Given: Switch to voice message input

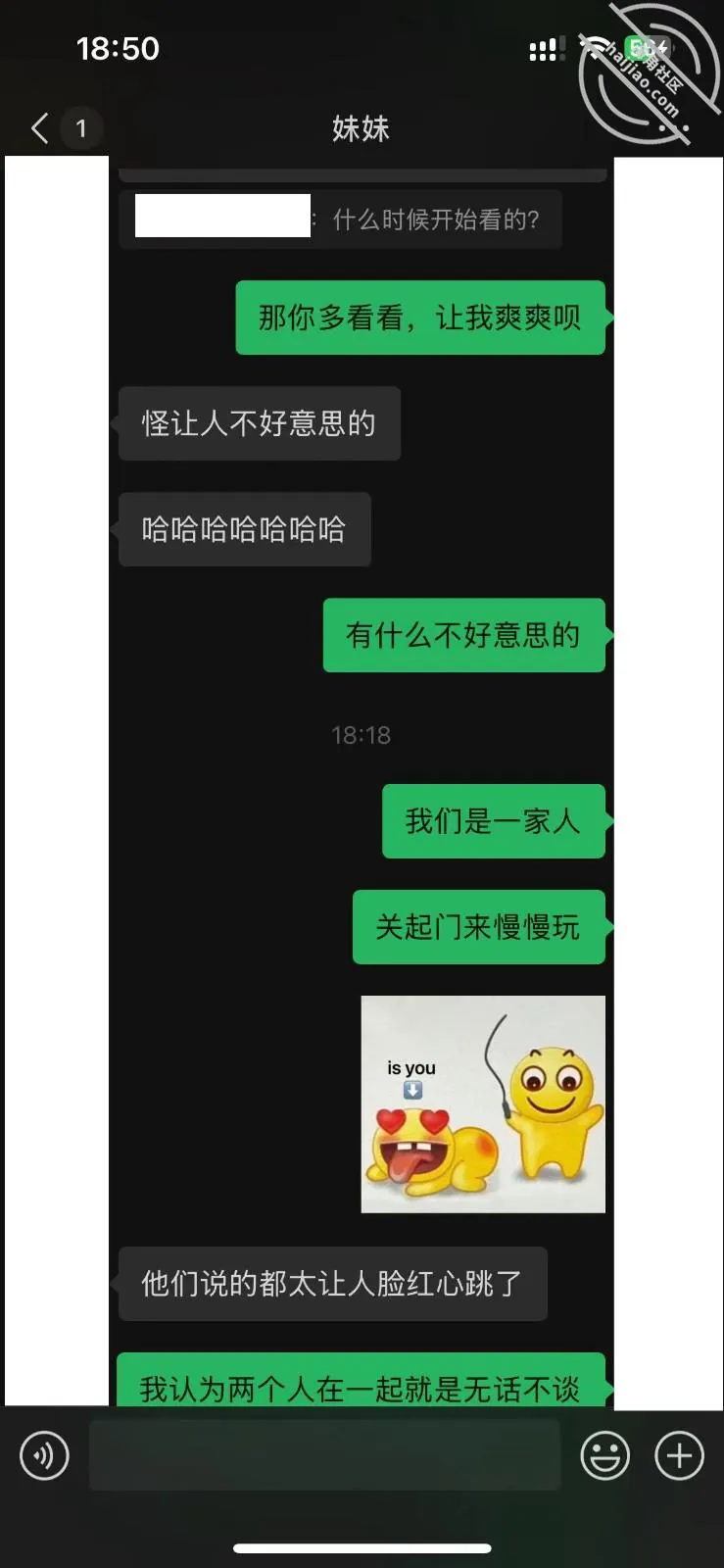Looking at the screenshot, I should 45,1456.
